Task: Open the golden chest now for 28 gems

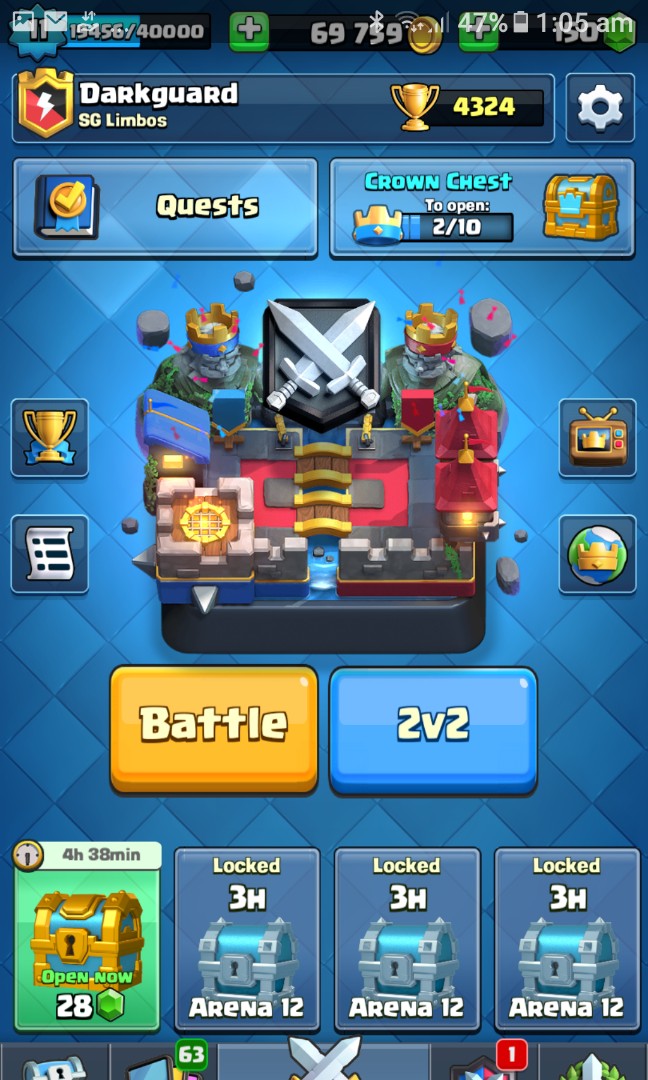Action: 87,937
